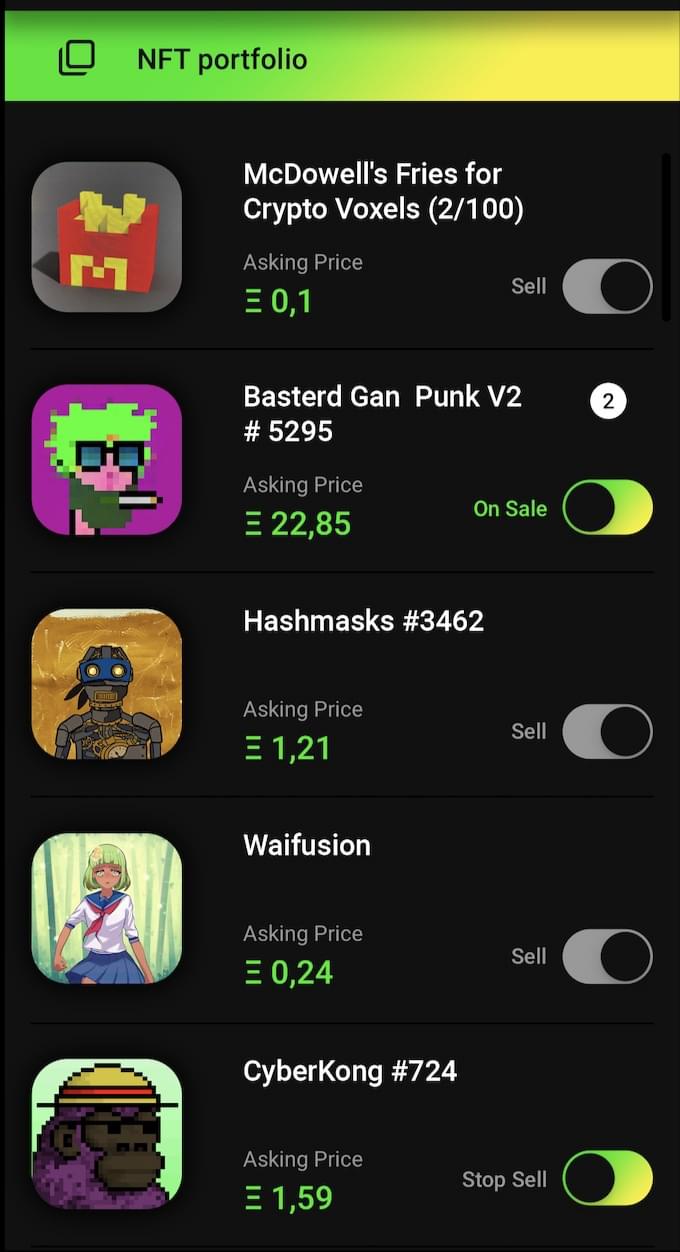
Task: Switch on Sell for Waifusion
Action: tap(607, 956)
